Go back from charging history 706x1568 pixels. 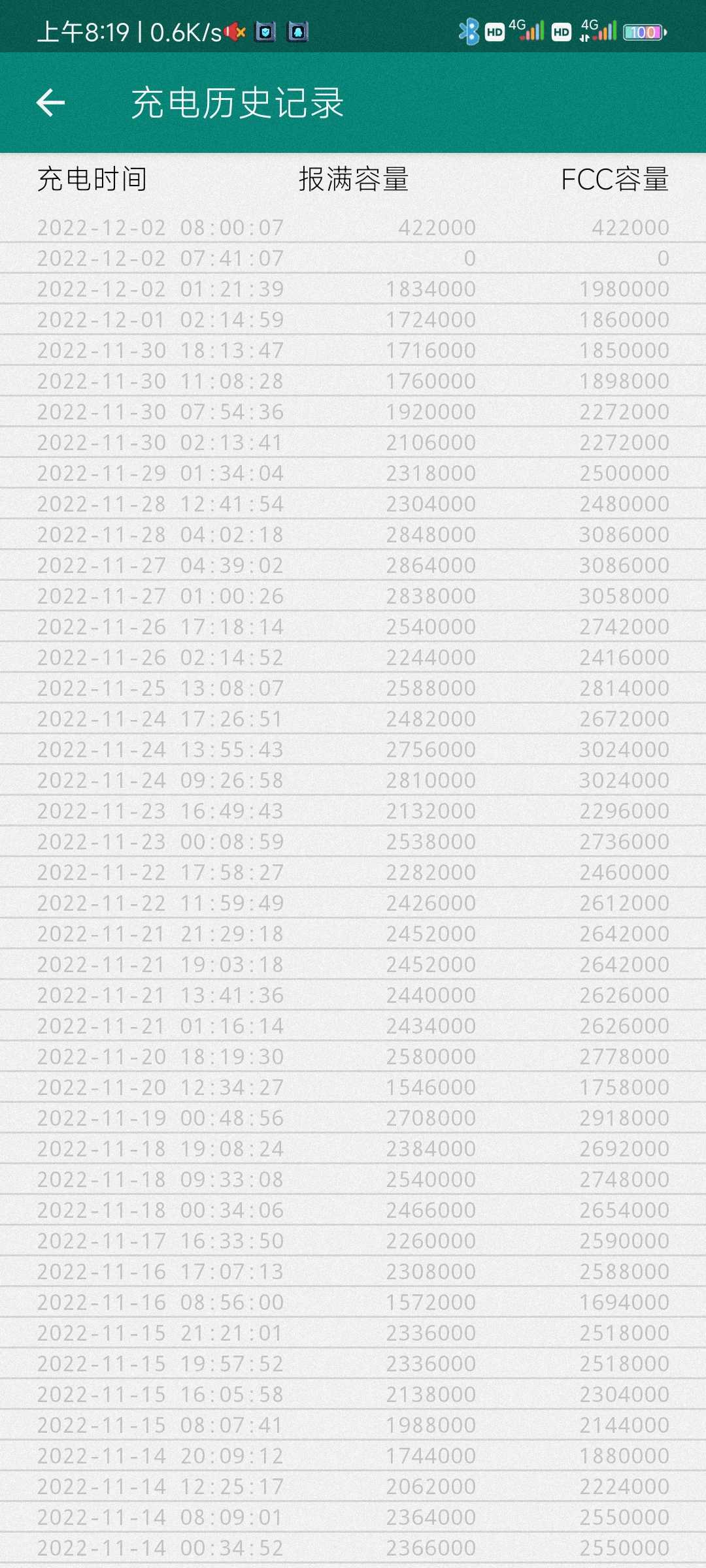tap(50, 103)
